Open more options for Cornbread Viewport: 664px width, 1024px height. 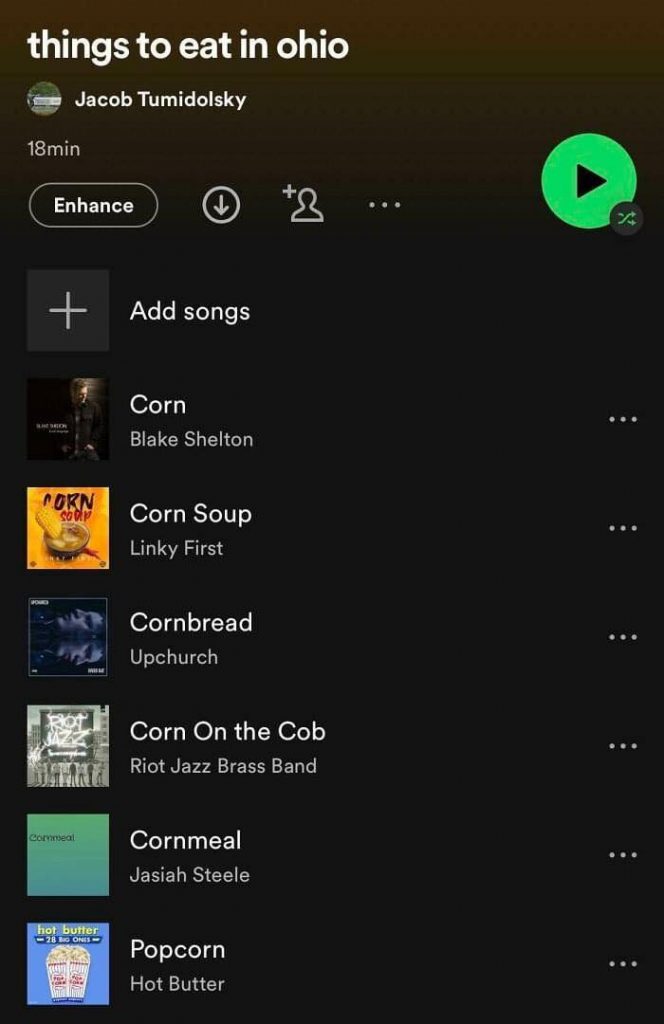click(622, 638)
